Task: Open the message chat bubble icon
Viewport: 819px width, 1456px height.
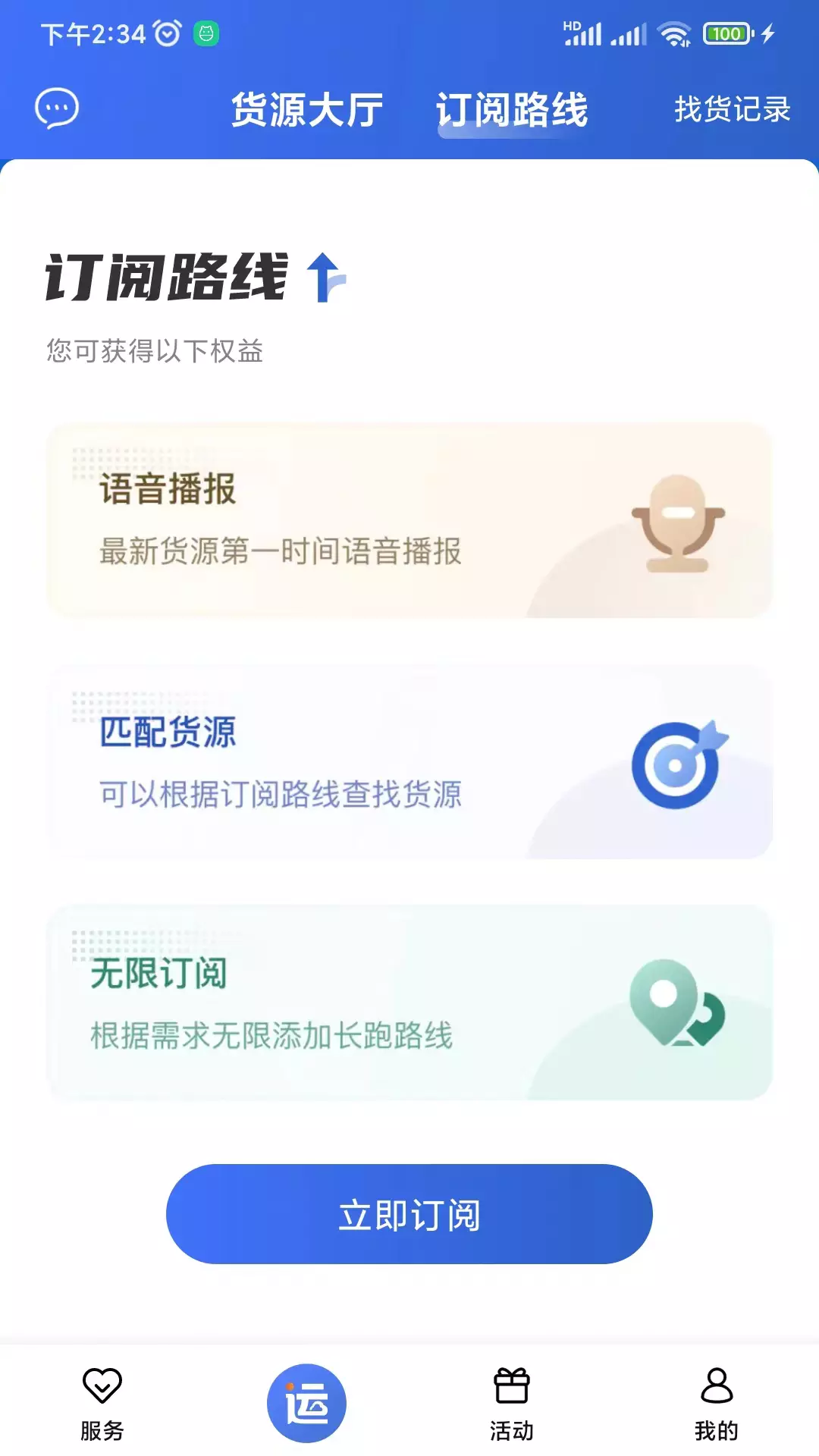Action: tap(57, 108)
